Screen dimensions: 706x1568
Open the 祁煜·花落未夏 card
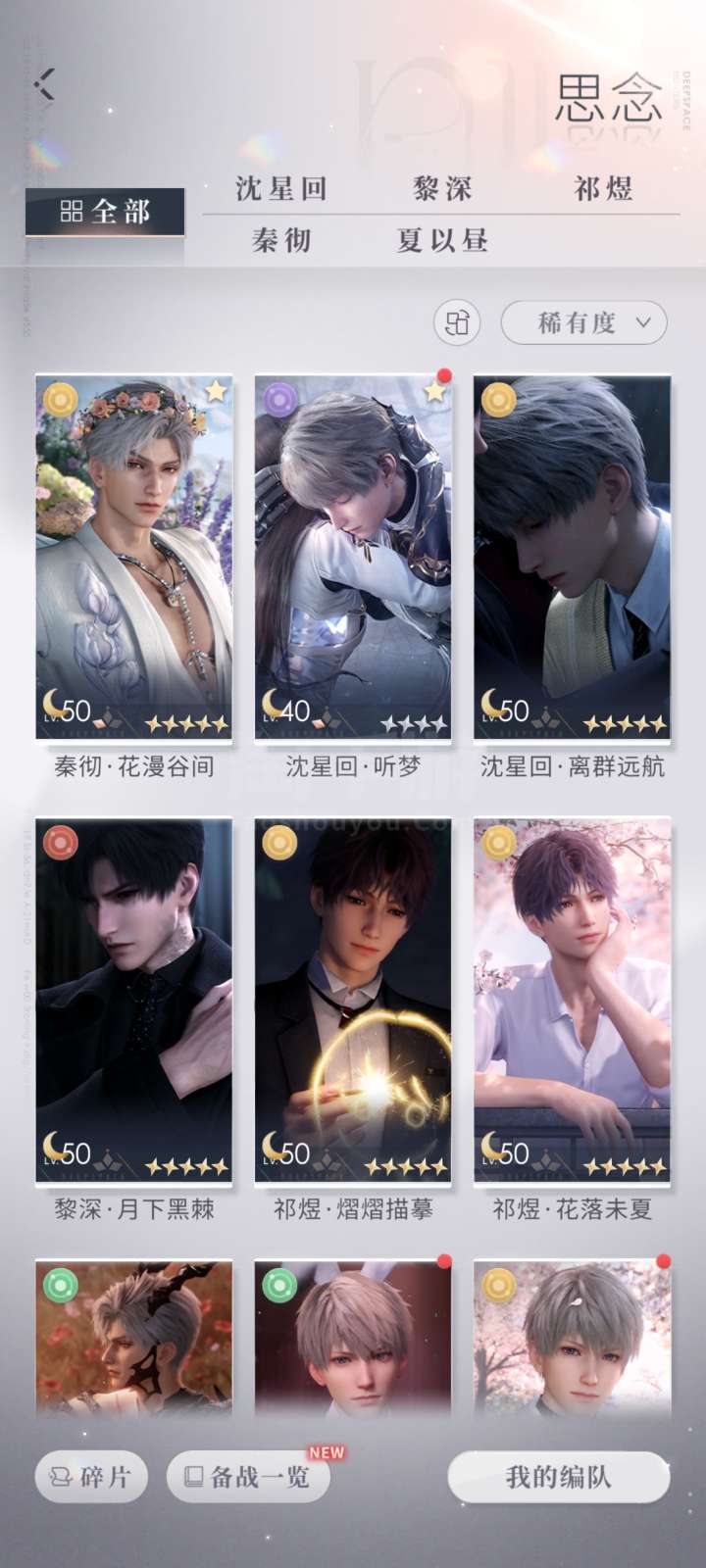(573, 1001)
